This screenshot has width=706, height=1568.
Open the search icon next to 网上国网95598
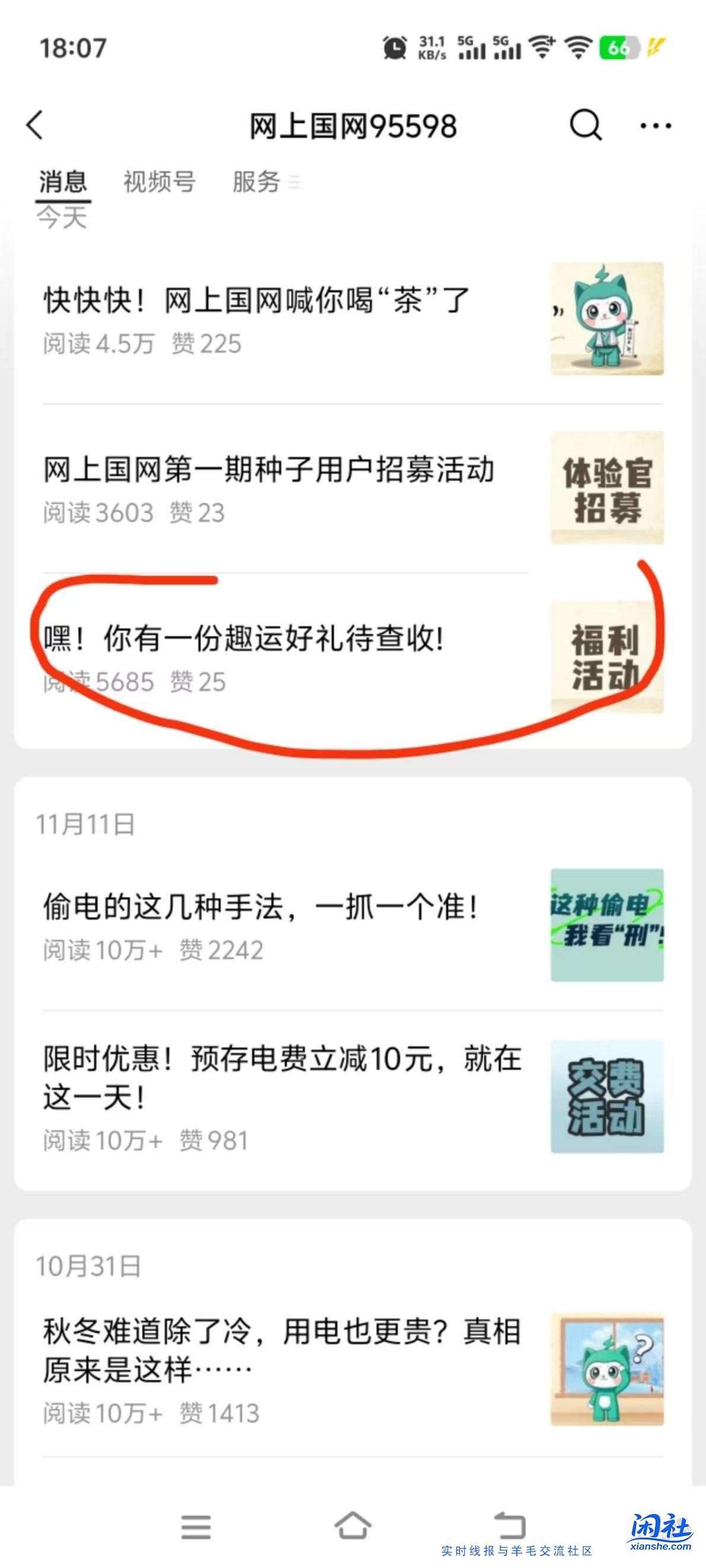(585, 123)
